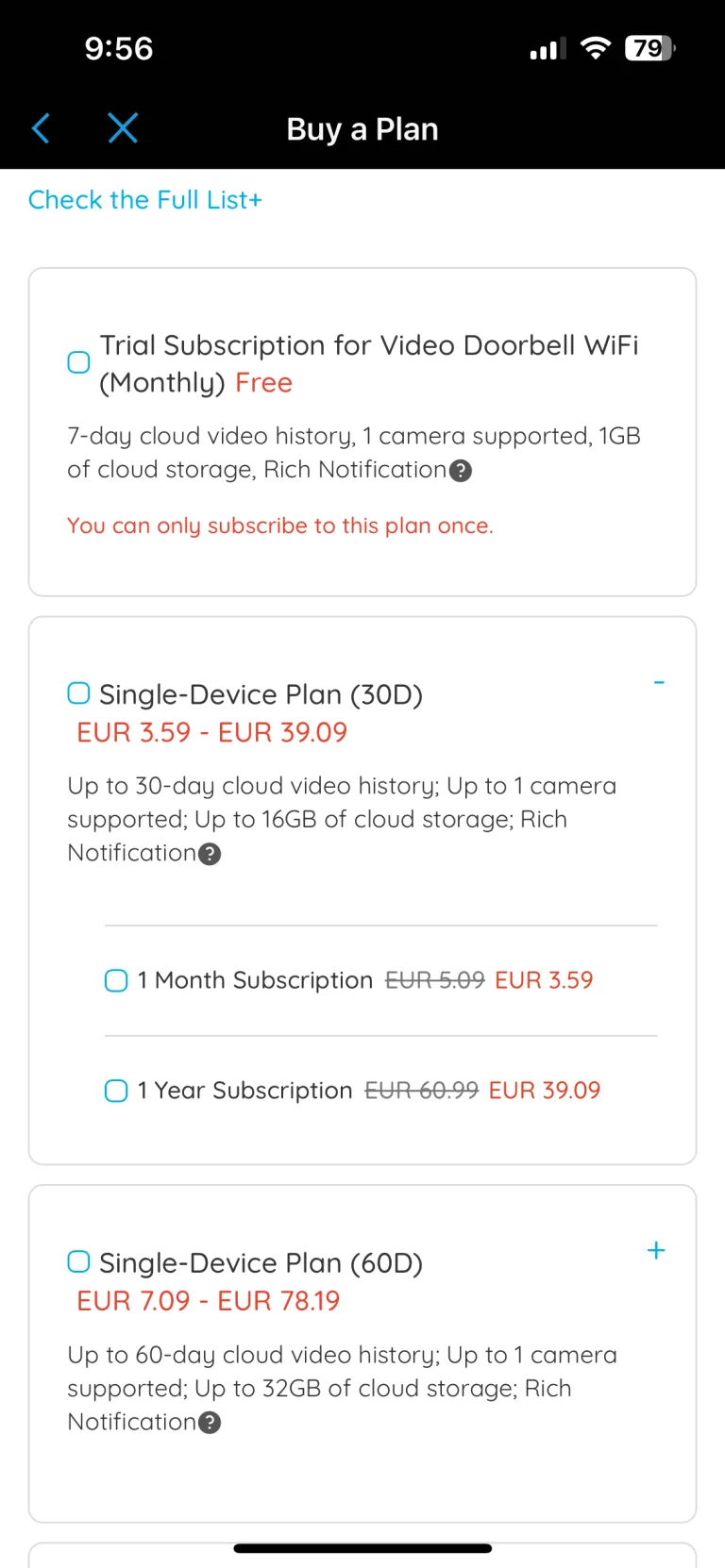
Task: Tick the Single-Device Plan (30D) checkbox
Action: [79, 693]
